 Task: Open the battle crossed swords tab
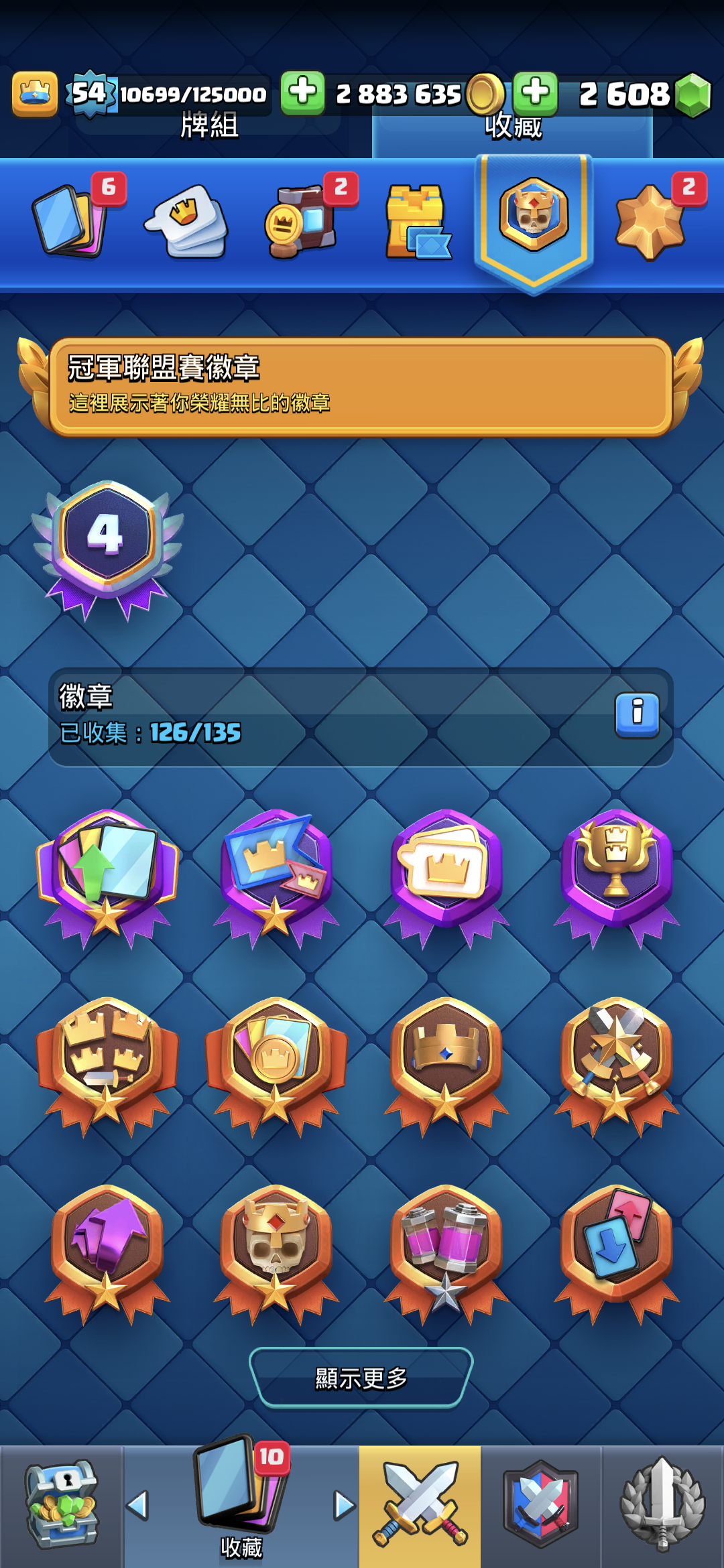point(420,1505)
